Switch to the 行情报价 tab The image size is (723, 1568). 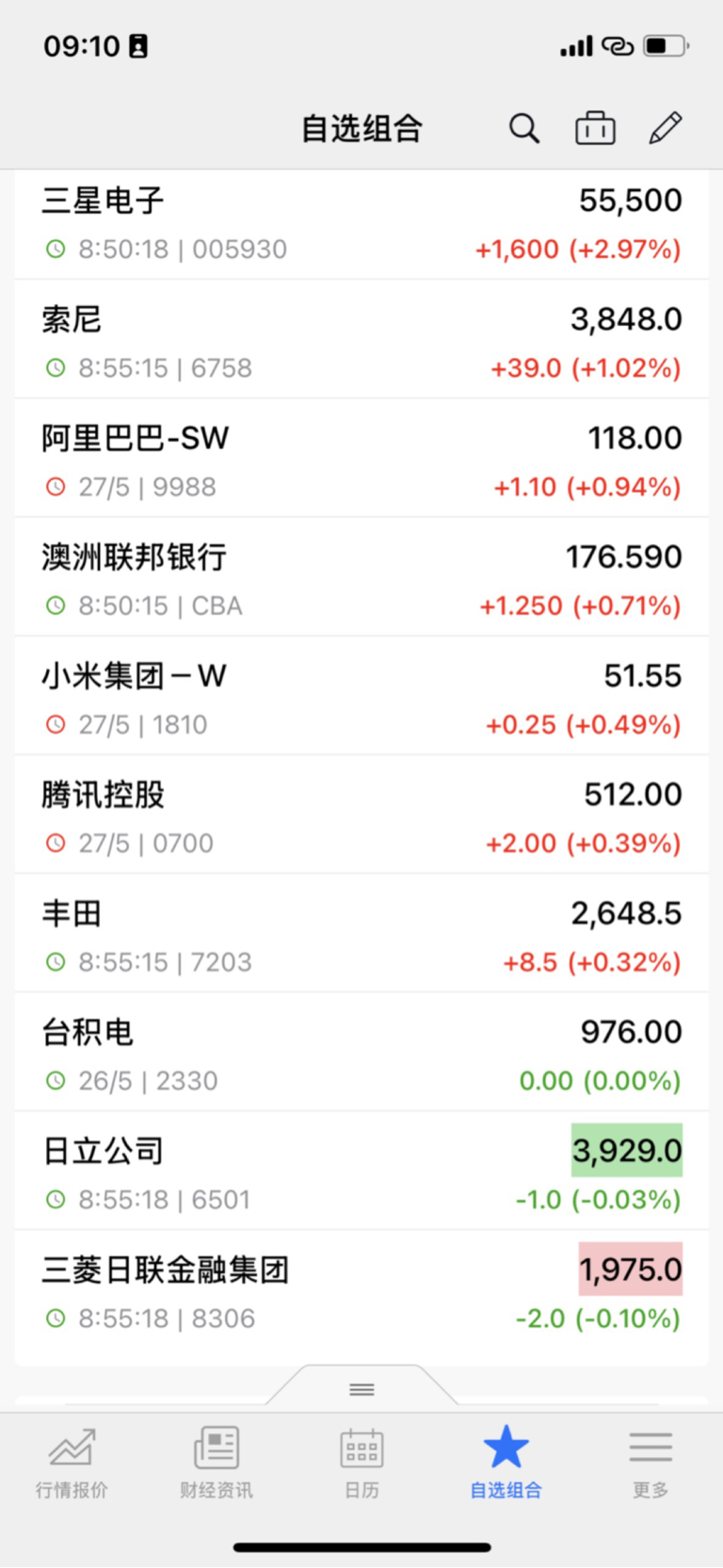click(x=72, y=1462)
